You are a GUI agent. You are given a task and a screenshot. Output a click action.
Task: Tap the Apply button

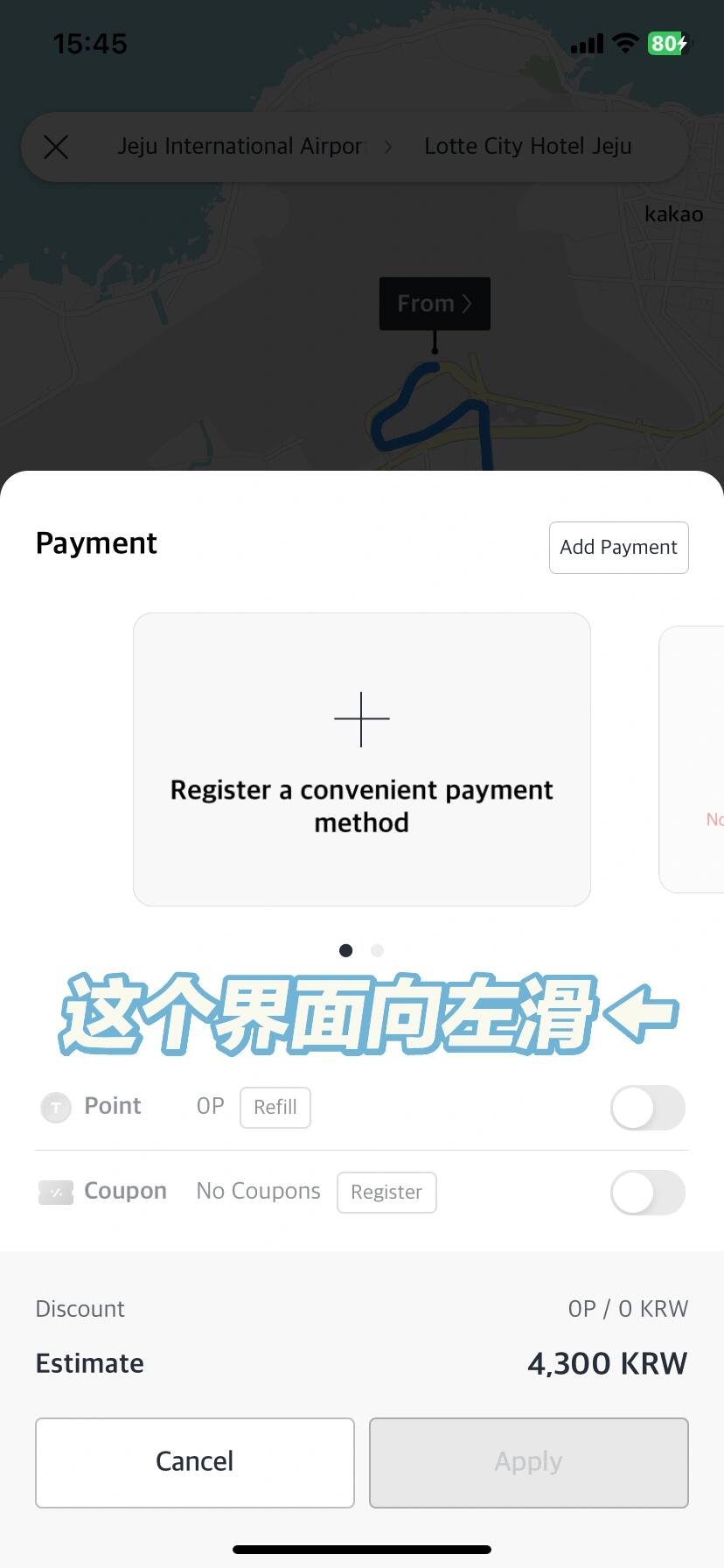[x=528, y=1462]
